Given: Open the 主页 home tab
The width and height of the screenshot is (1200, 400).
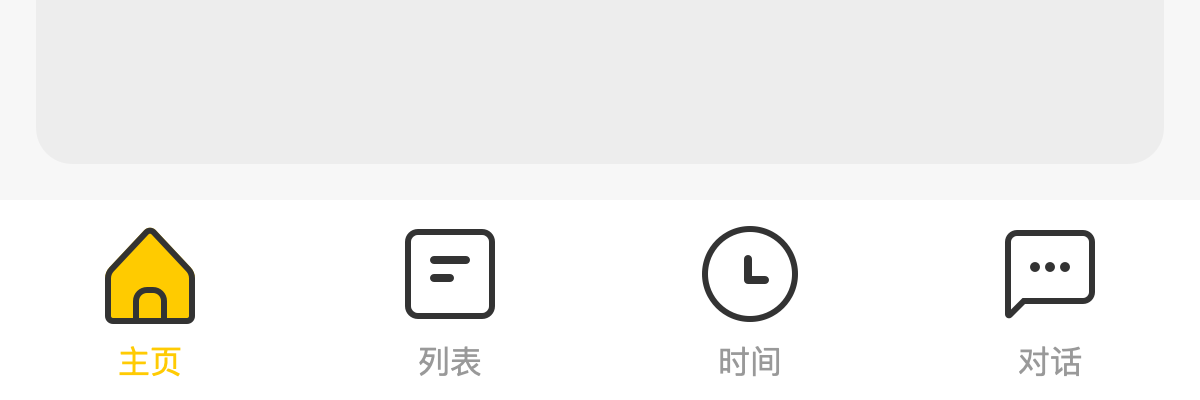Looking at the screenshot, I should (x=150, y=300).
